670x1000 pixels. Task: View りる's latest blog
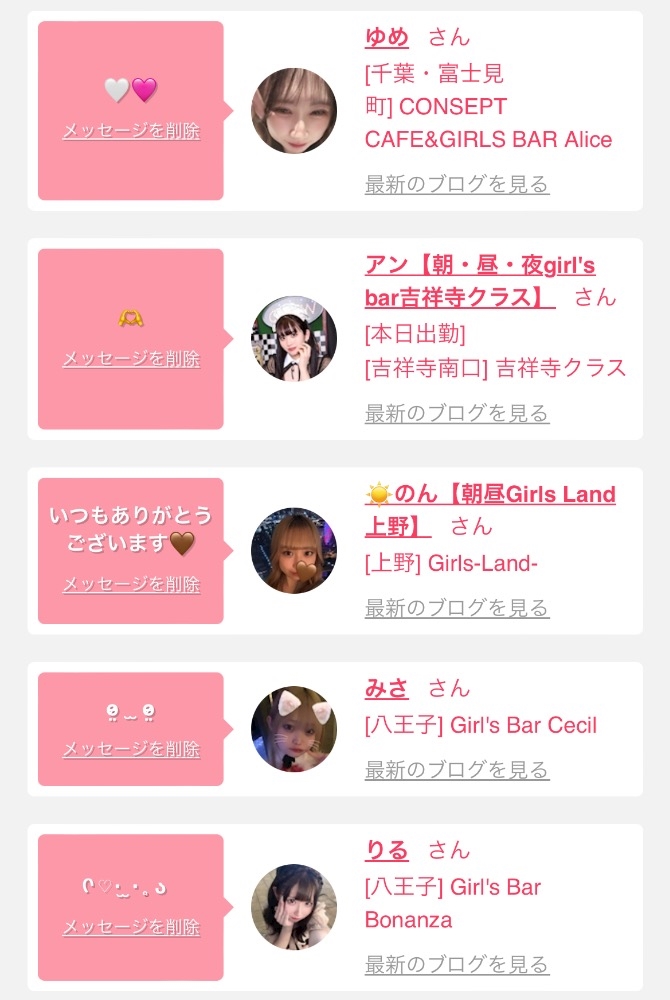point(457,964)
